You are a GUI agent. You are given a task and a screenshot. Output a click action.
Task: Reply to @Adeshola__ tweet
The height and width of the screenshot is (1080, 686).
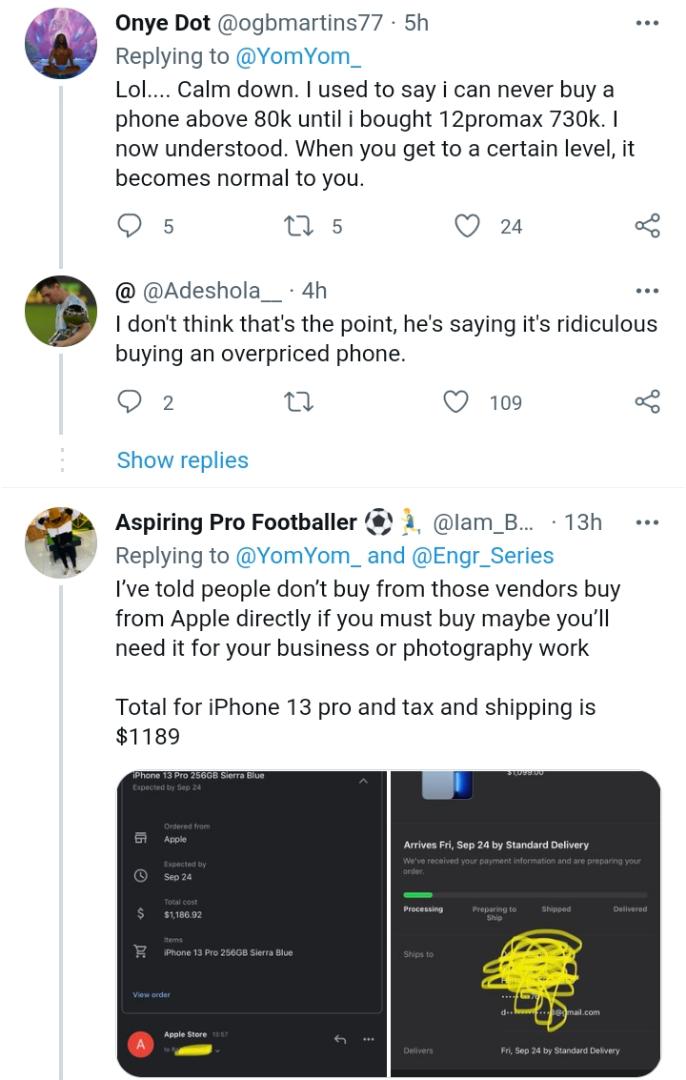coord(130,402)
